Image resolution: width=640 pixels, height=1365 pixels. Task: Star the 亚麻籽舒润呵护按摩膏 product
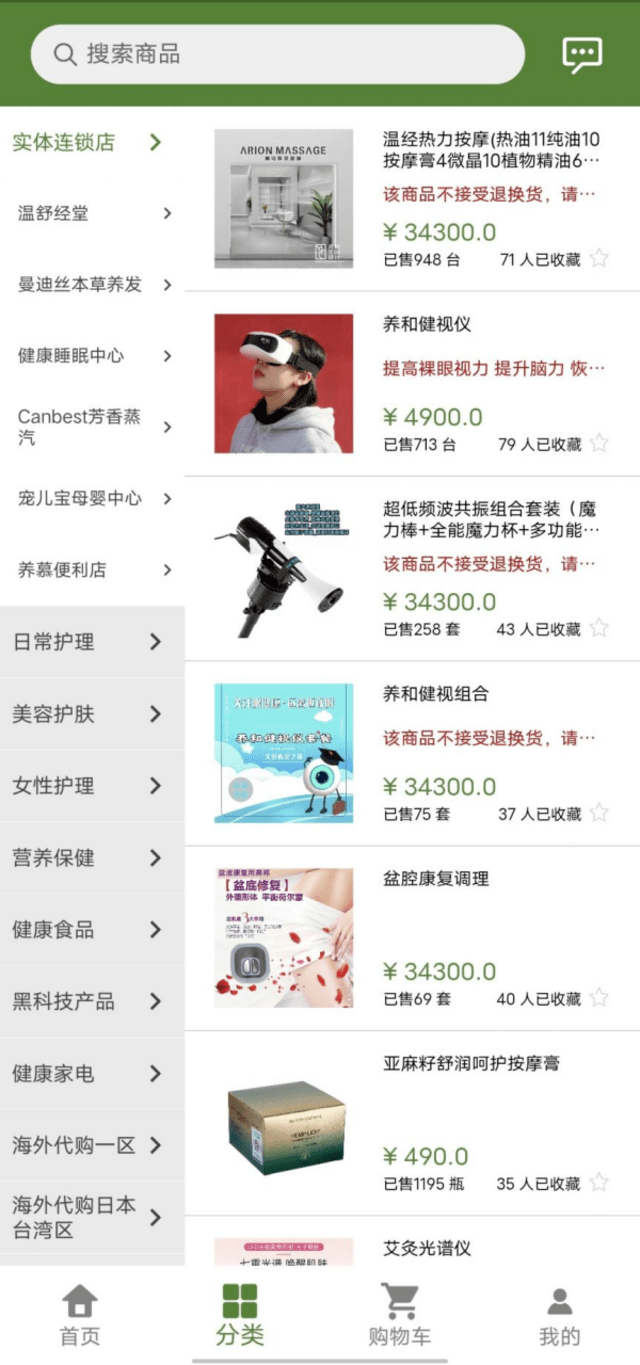tap(599, 1183)
